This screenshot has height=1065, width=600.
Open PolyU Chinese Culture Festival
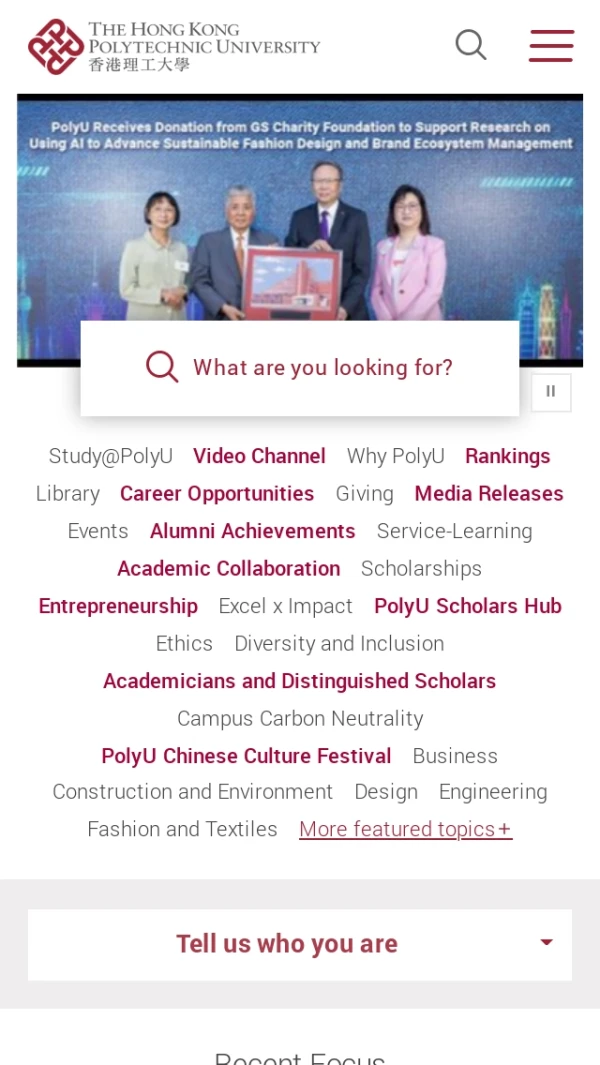point(246,756)
